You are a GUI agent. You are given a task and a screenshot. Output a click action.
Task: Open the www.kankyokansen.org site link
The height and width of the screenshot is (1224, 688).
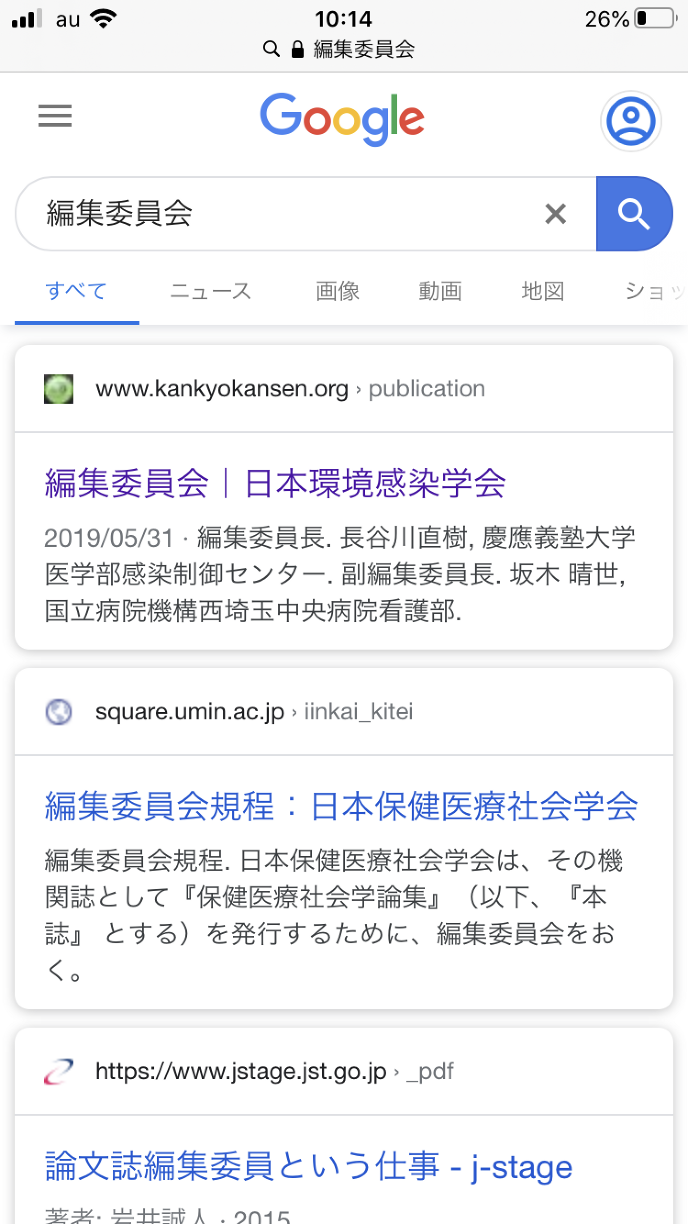pos(222,389)
